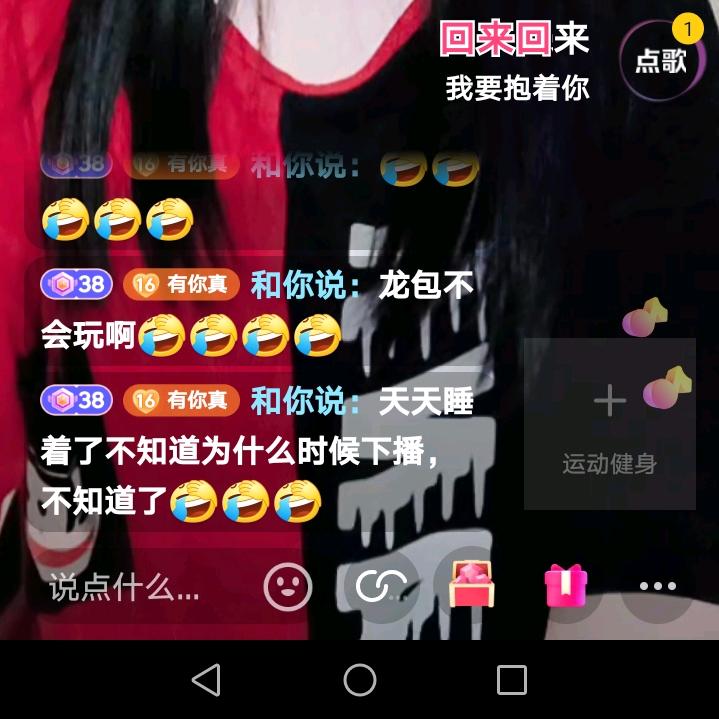Send a gift with the pink gift icon

point(566,586)
